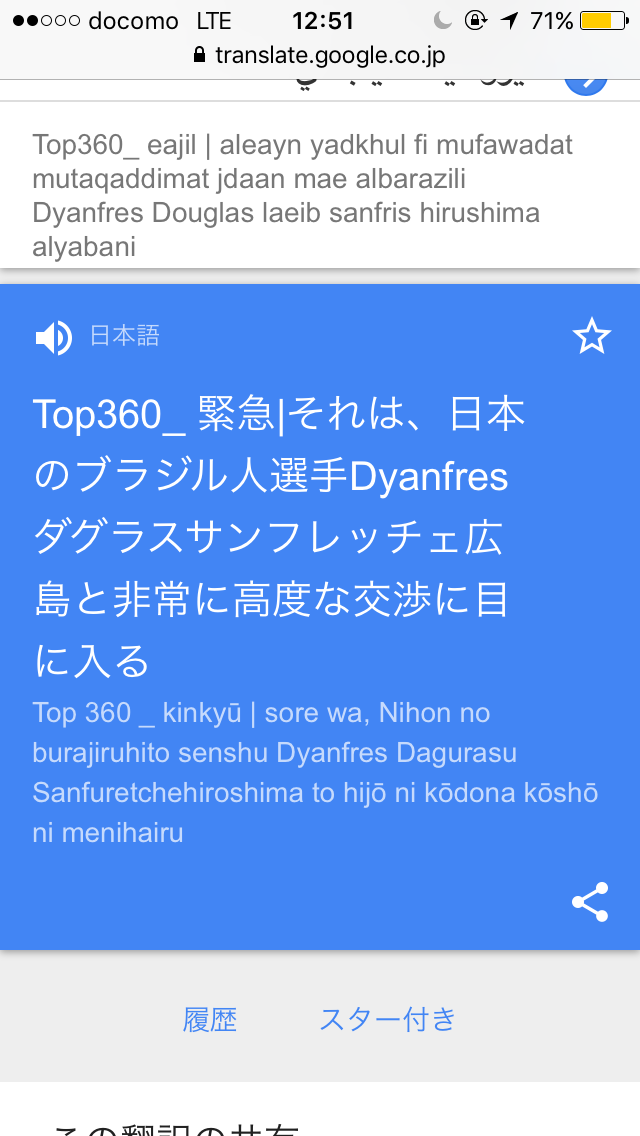This screenshot has width=640, height=1136.
Task: Share the translated text
Action: pos(590,902)
